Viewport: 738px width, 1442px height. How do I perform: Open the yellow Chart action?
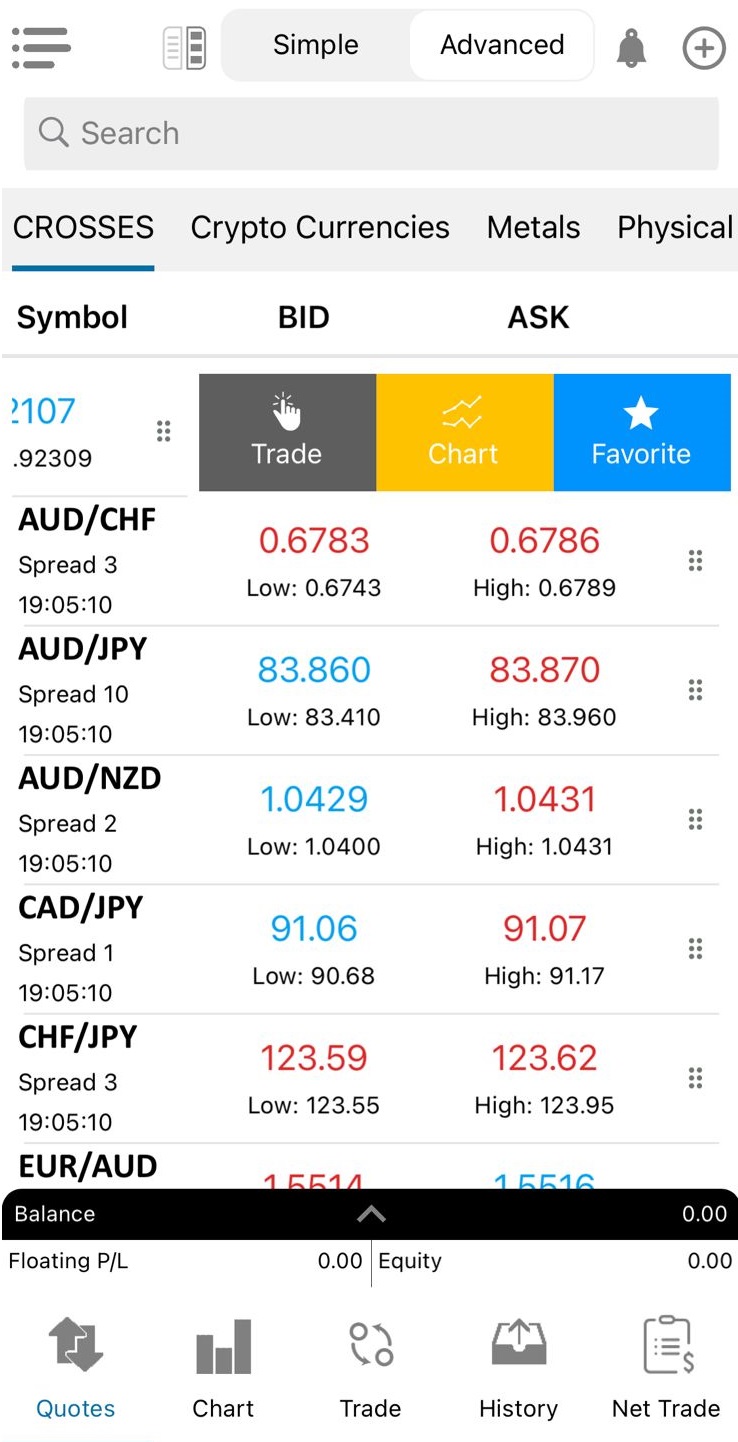coord(464,432)
